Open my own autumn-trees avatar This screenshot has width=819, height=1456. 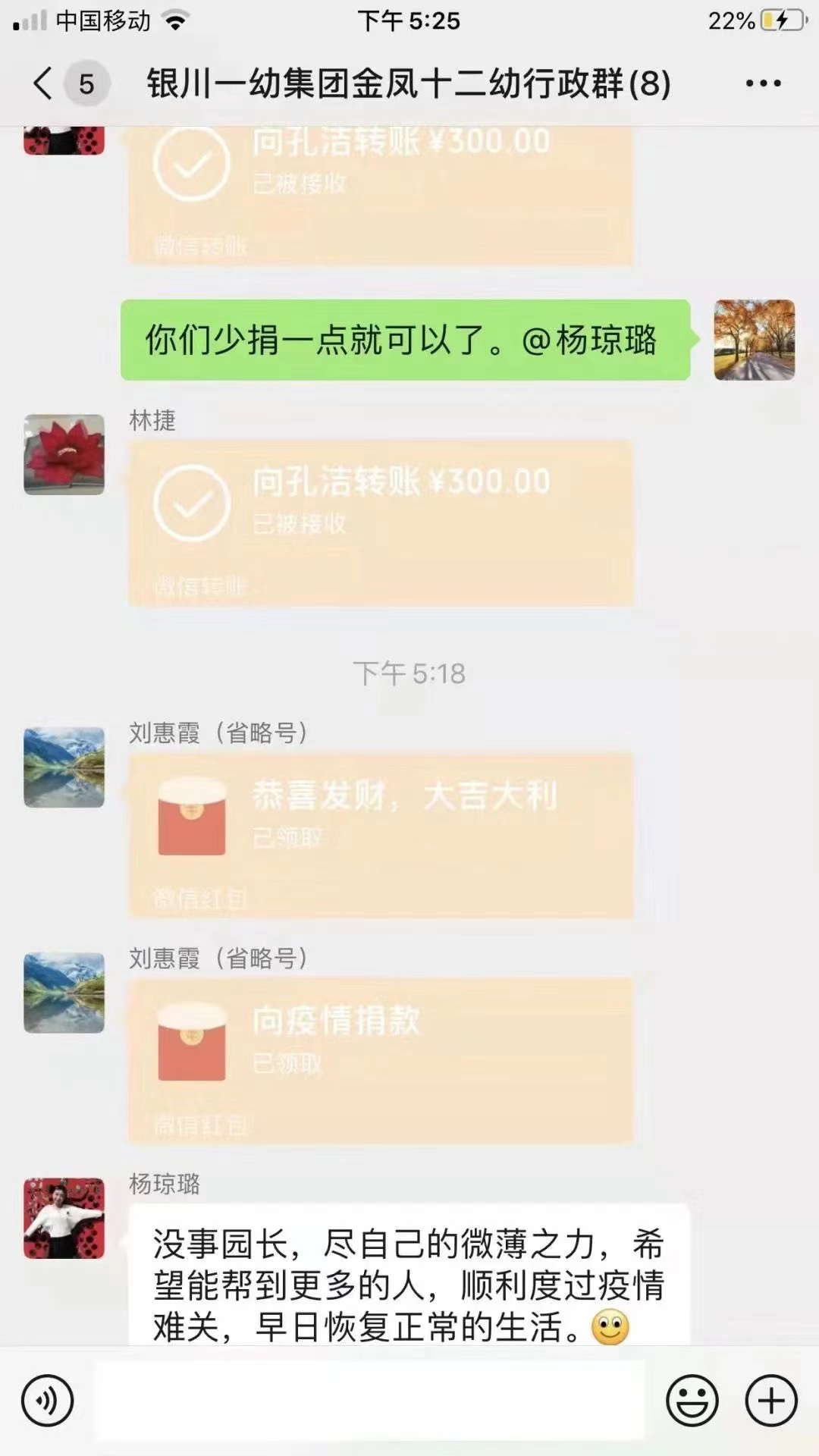pyautogui.click(x=754, y=340)
